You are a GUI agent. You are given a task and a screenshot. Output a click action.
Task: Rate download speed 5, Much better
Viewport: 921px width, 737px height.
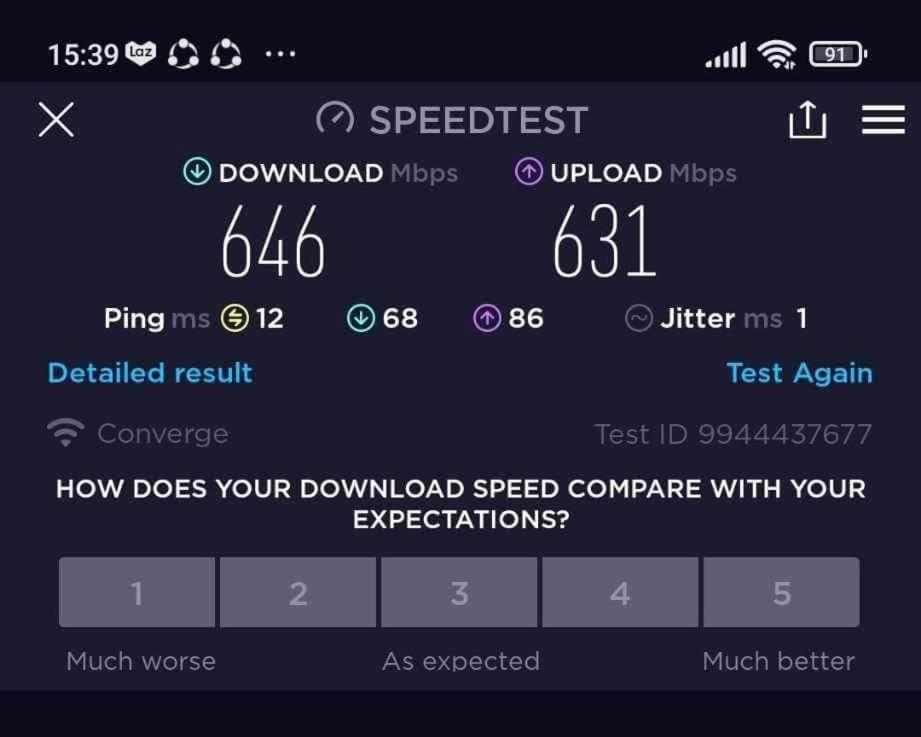click(781, 593)
